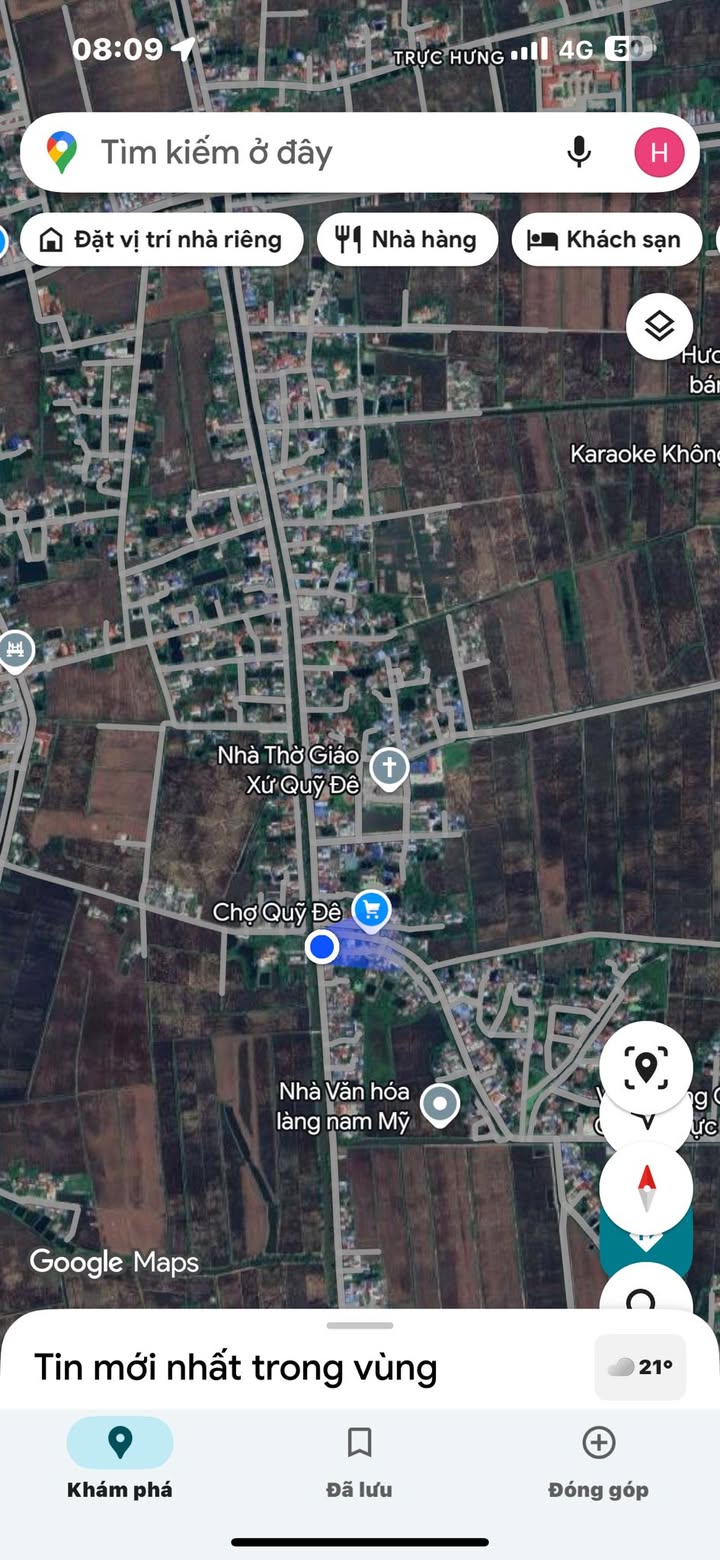Image resolution: width=720 pixels, height=1560 pixels.
Task: Open the location scan (Lens) button
Action: pos(646,1068)
